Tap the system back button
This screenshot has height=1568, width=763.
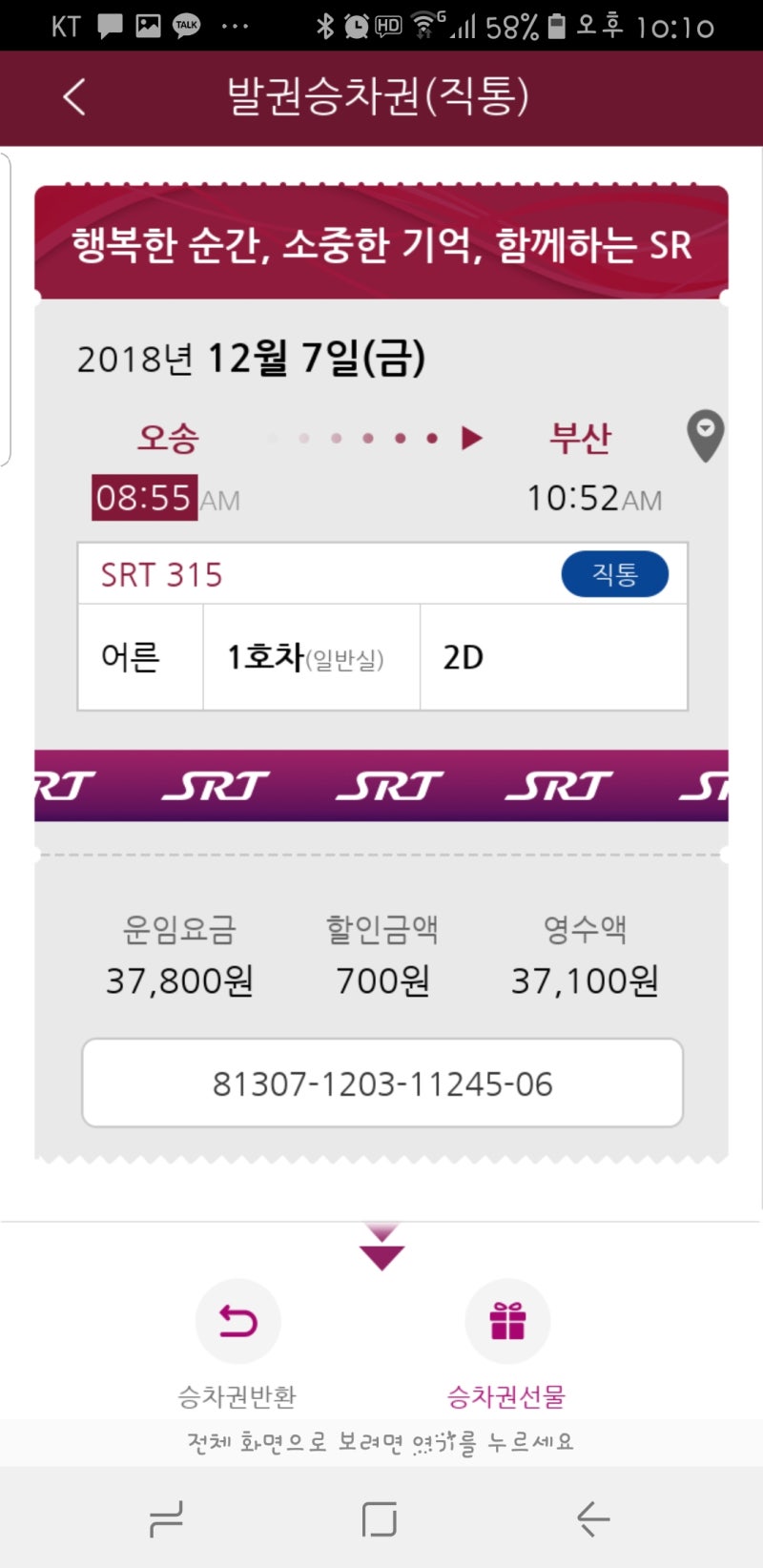point(593,1518)
